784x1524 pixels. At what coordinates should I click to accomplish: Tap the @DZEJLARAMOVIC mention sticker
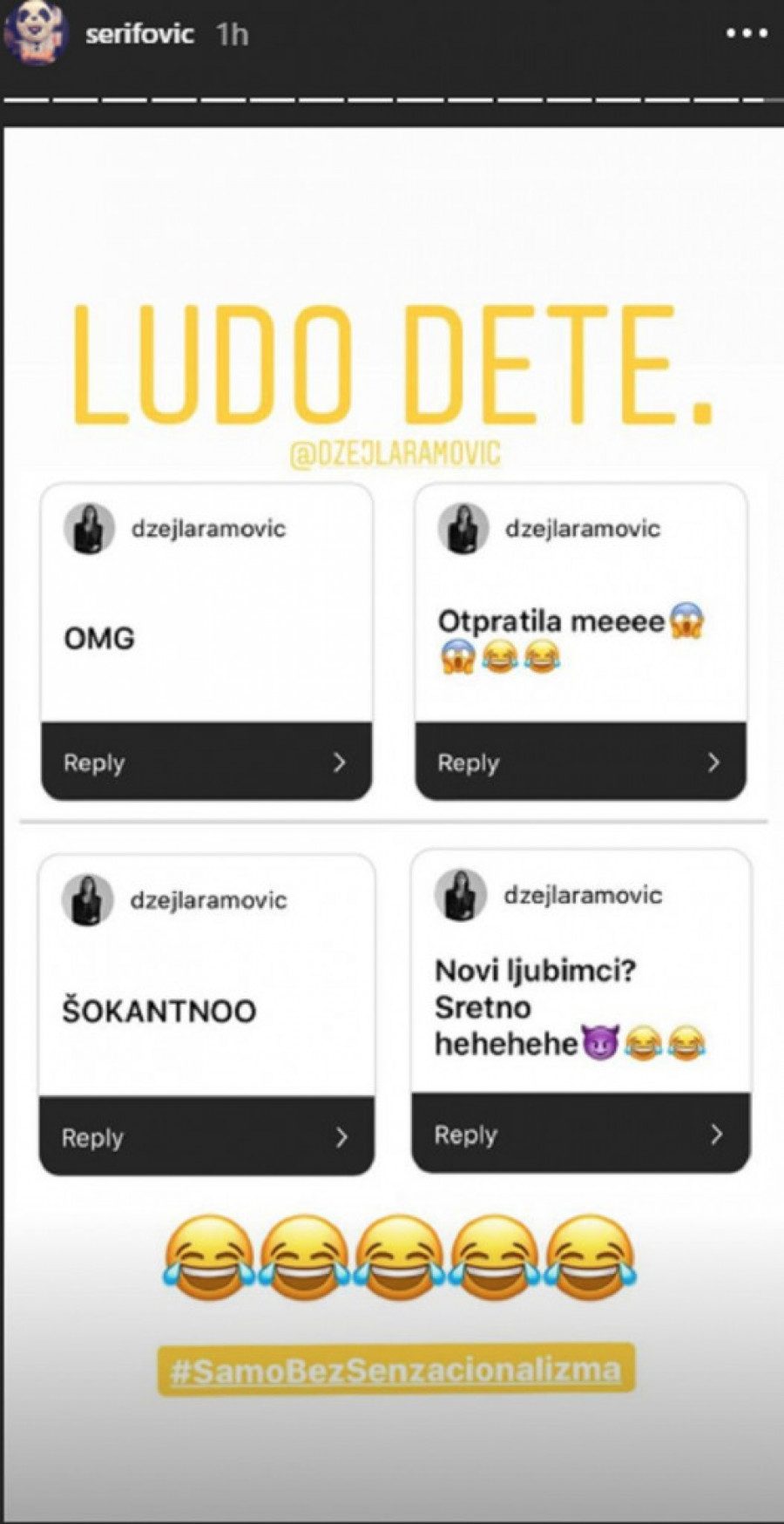(x=395, y=454)
